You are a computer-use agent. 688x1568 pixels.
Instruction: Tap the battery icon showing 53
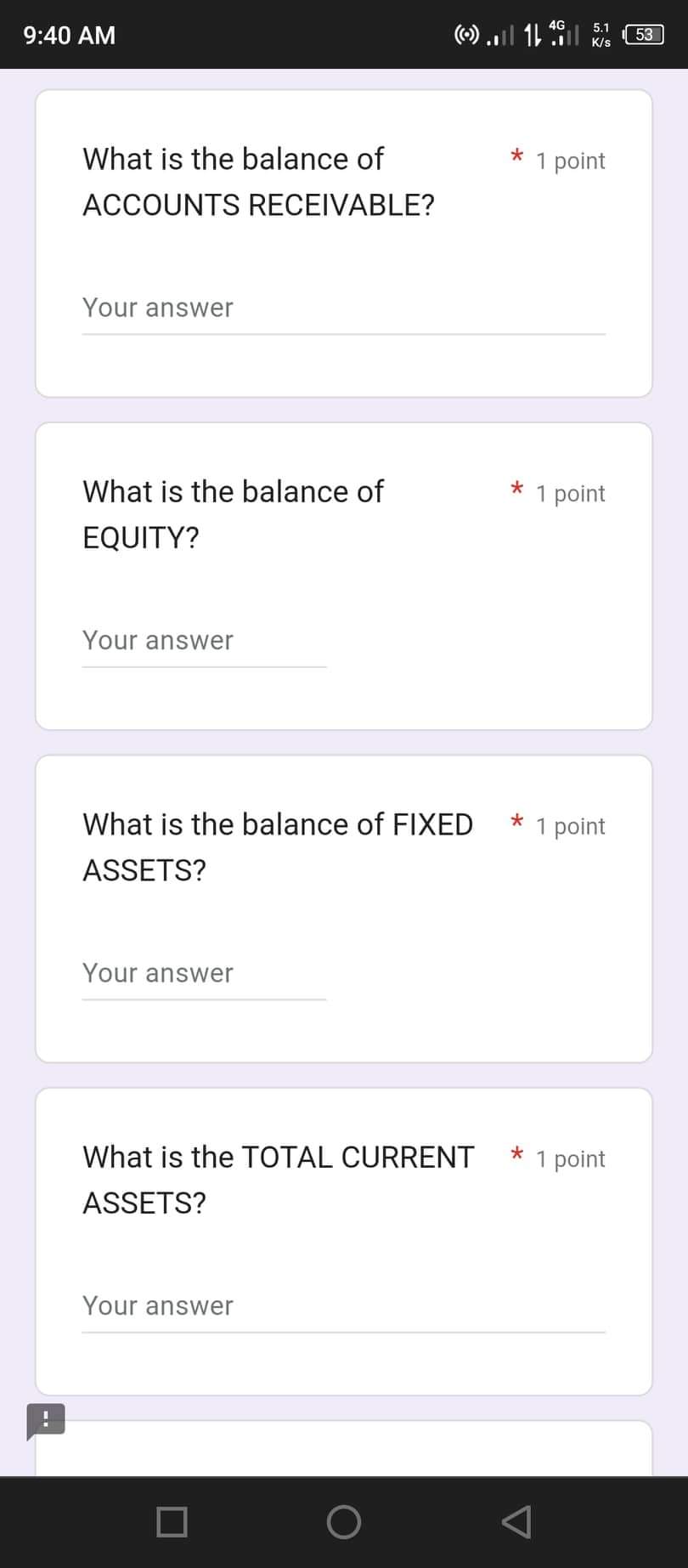(x=643, y=34)
